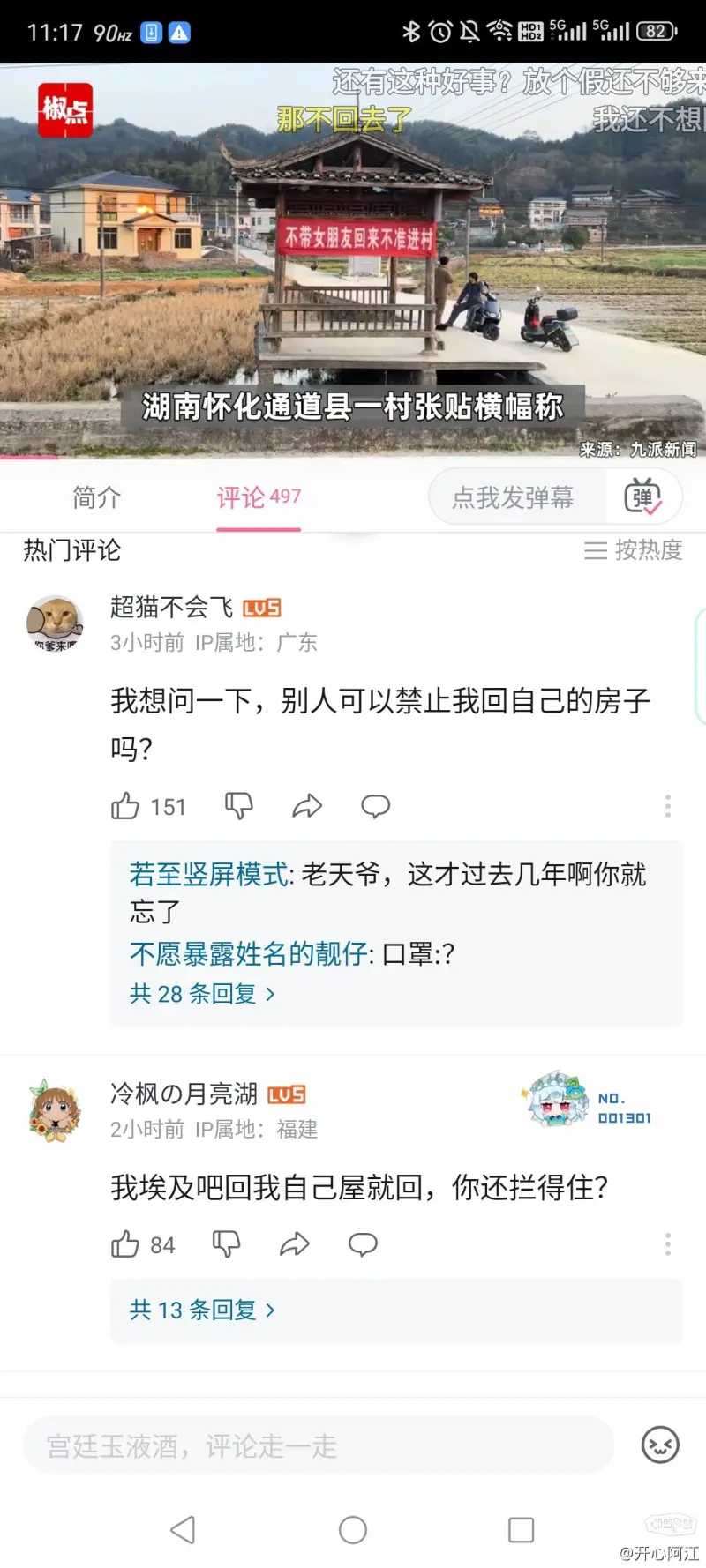Image resolution: width=706 pixels, height=1568 pixels.
Task: Toggle the 弹 danmaku display icon
Action: point(643,497)
